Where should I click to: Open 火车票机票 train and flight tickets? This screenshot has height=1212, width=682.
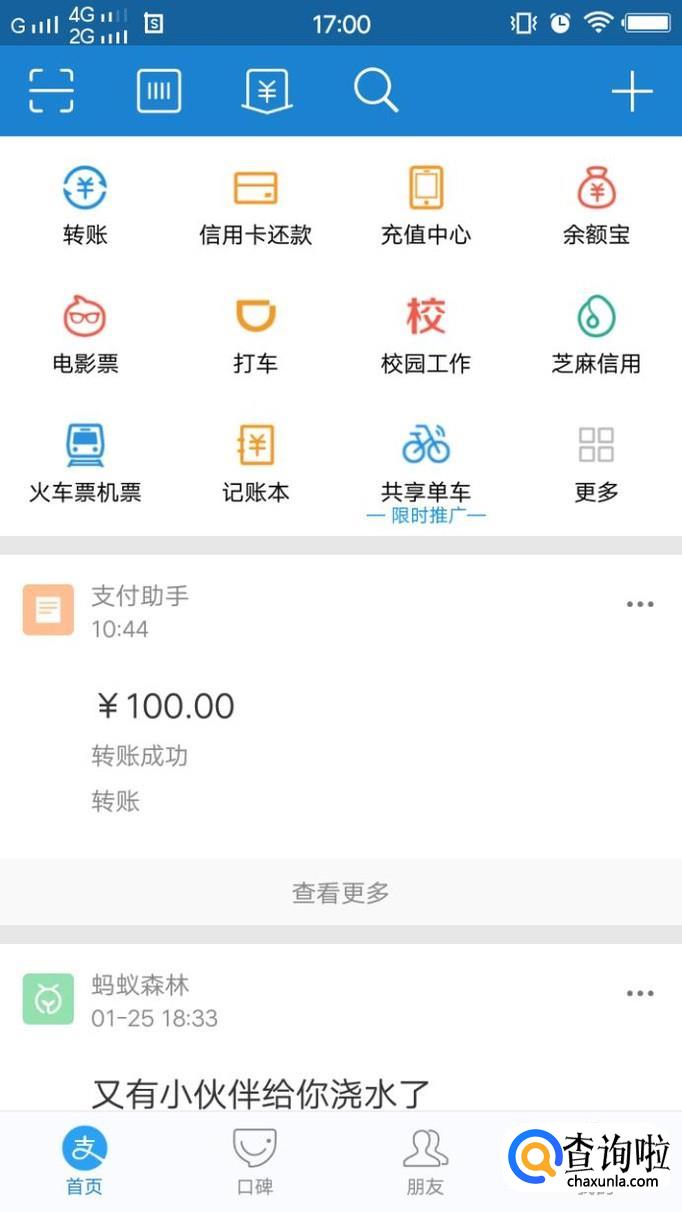(85, 462)
